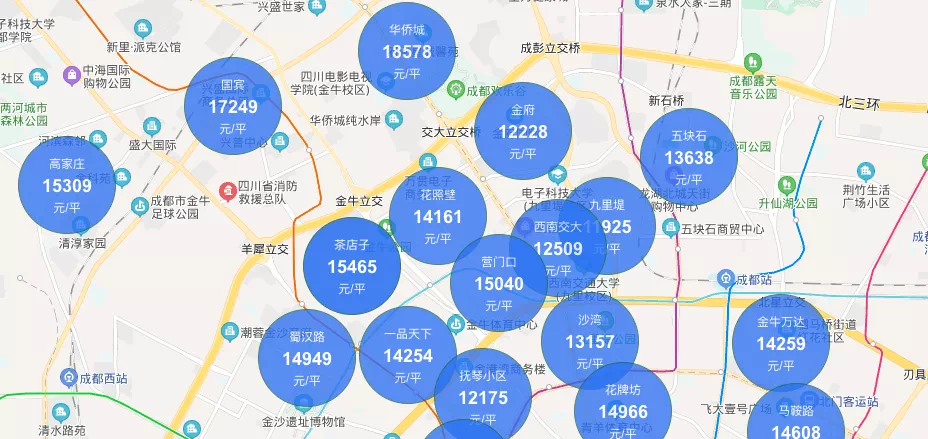
Task: Open the 金牛万达 14259 bubble
Action: [781, 343]
